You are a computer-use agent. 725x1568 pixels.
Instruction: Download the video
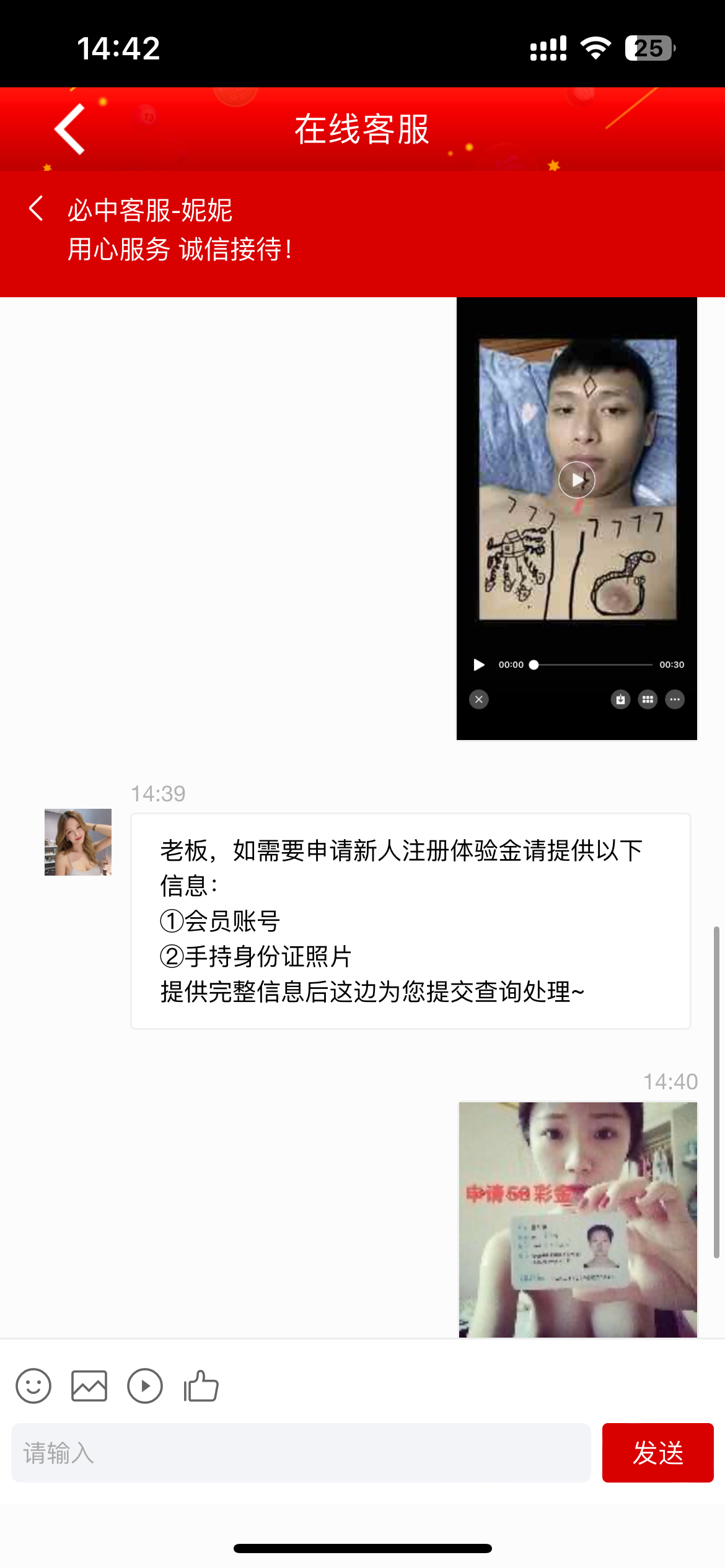[x=620, y=700]
